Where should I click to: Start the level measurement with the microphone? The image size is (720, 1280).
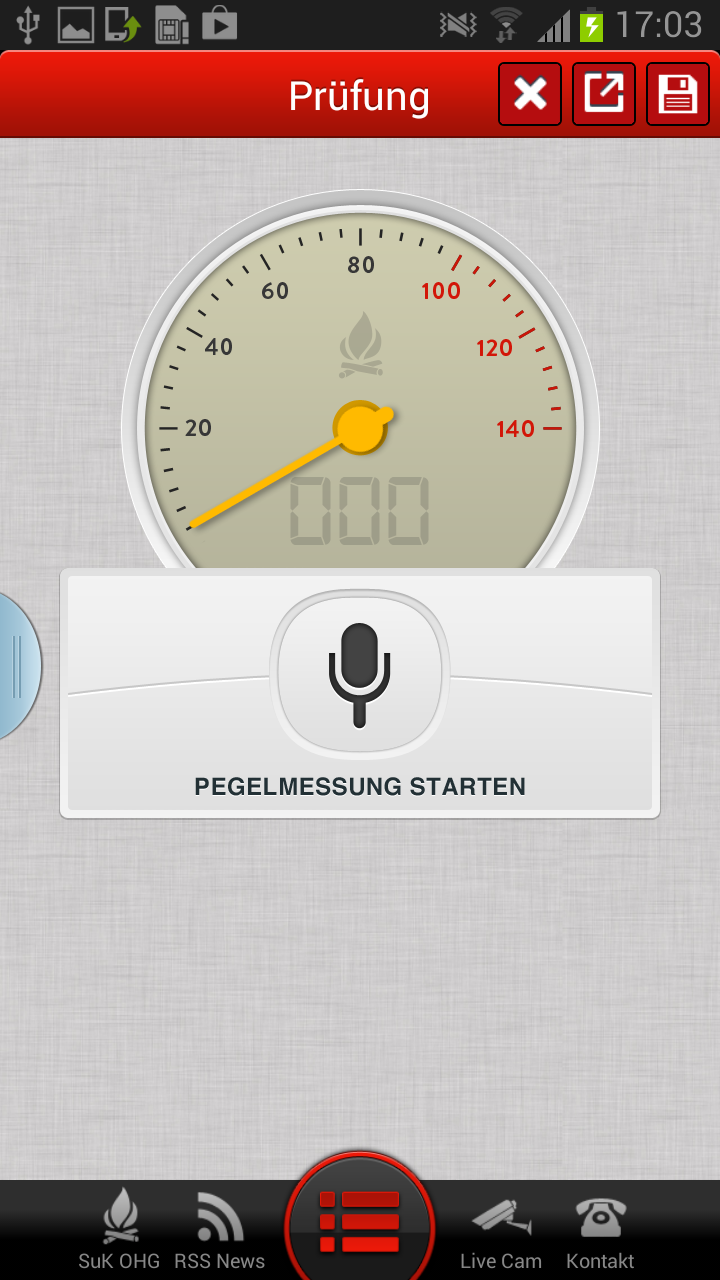tap(360, 675)
